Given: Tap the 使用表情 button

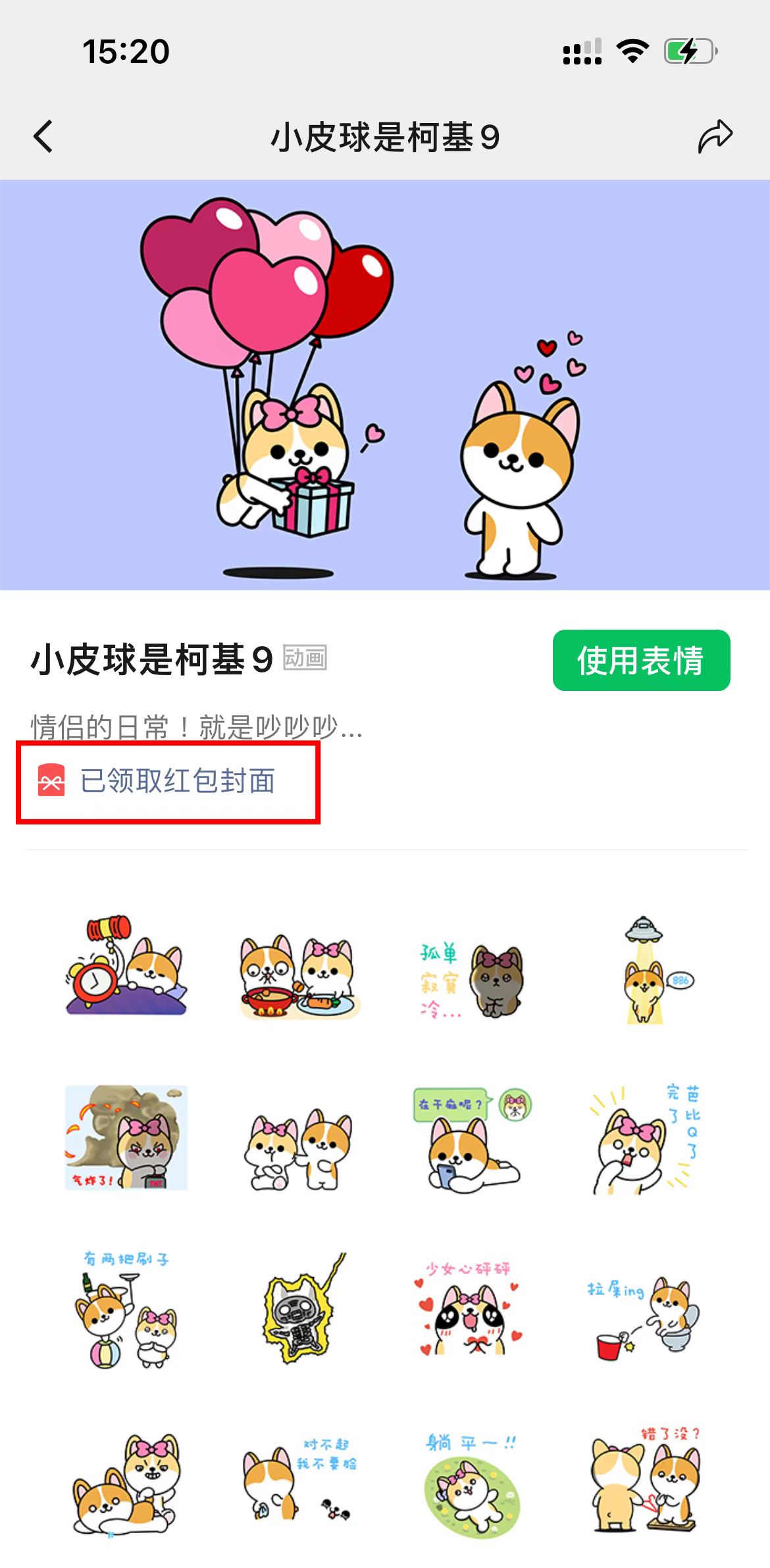Looking at the screenshot, I should click(641, 660).
